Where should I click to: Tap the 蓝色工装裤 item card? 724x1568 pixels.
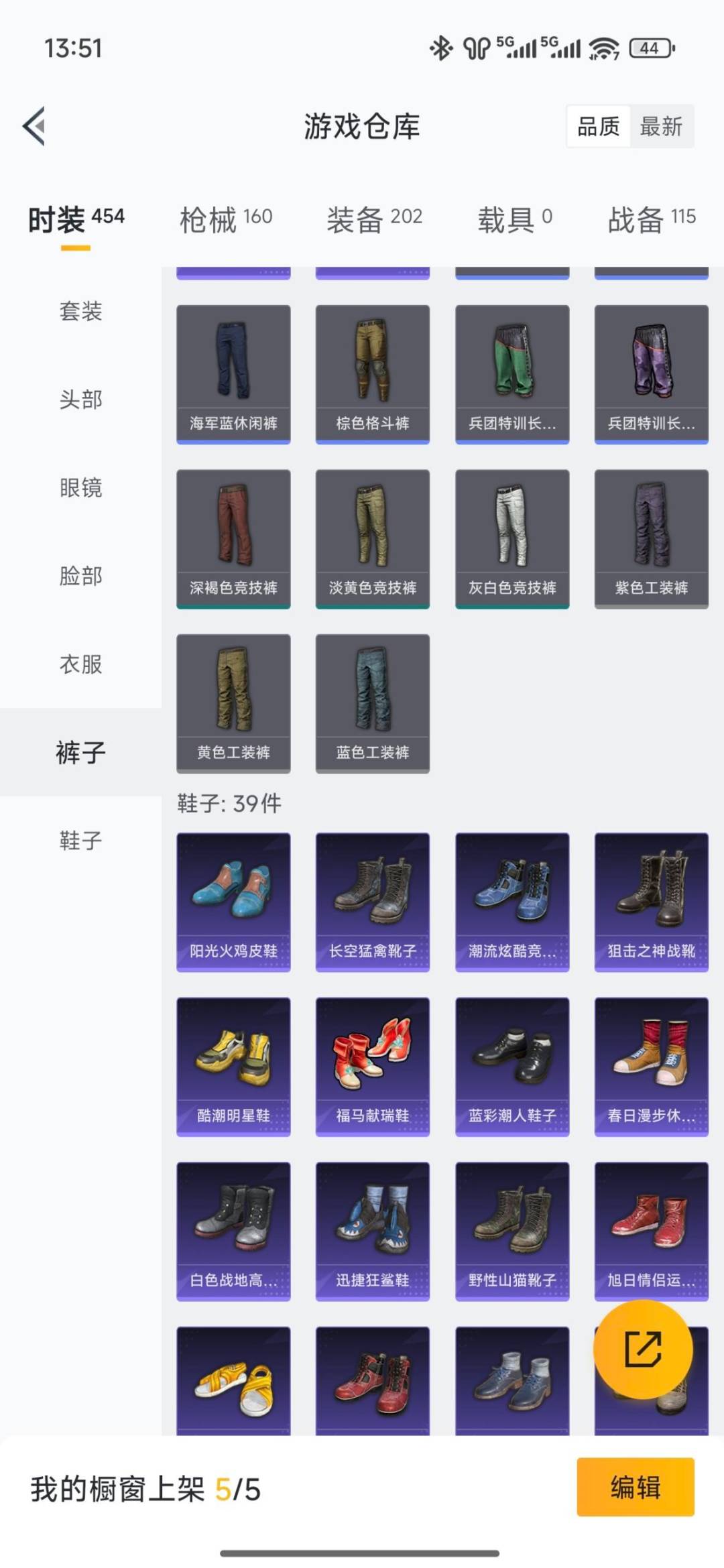click(x=373, y=704)
